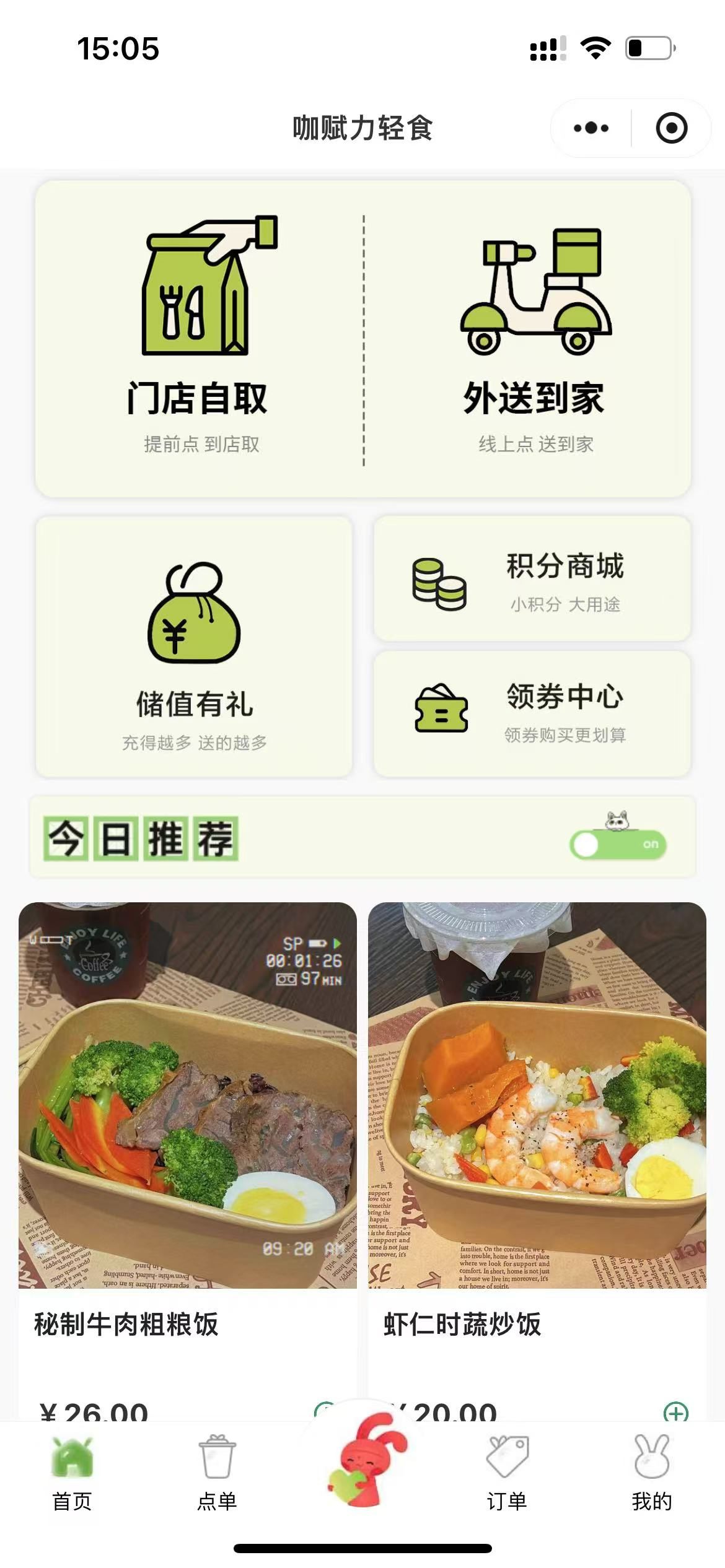The height and width of the screenshot is (1568, 725).
Task: Open the mini program more options menu
Action: (x=591, y=128)
